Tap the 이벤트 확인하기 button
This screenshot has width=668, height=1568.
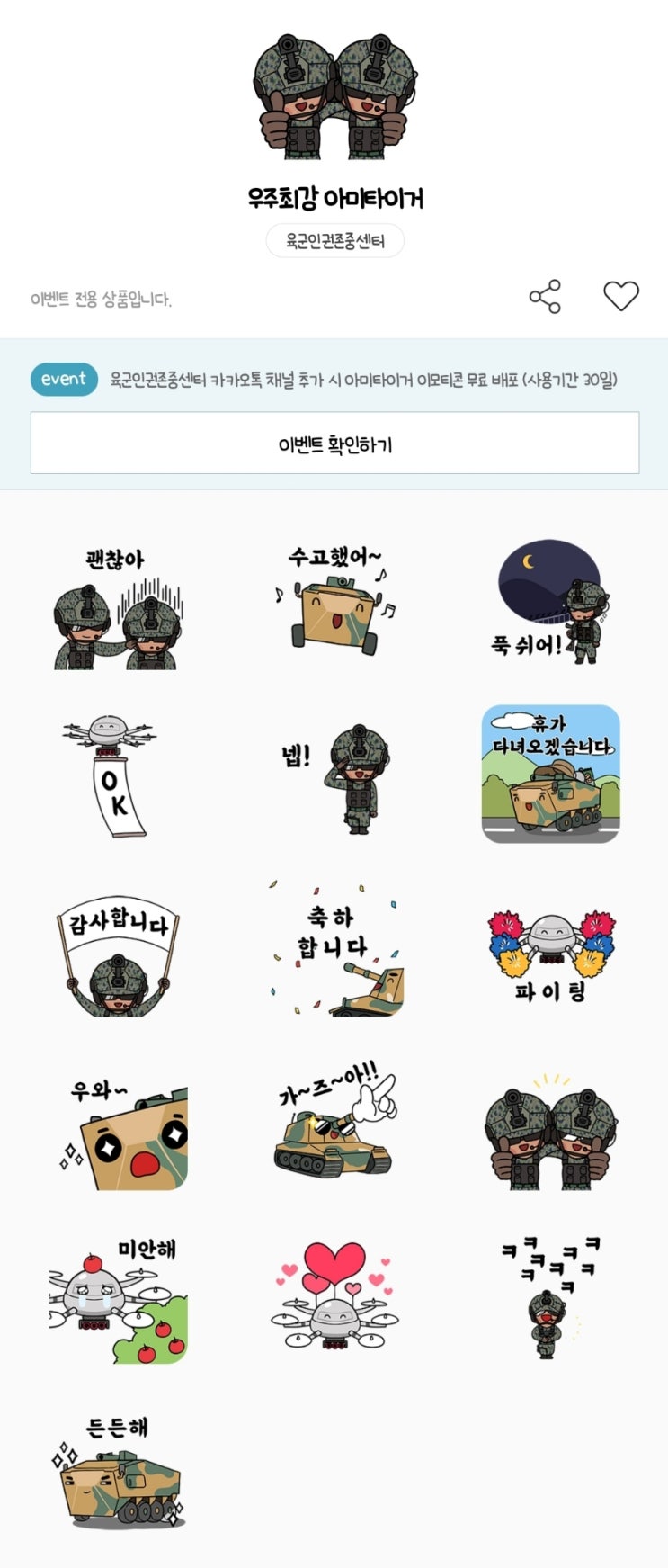point(334,444)
